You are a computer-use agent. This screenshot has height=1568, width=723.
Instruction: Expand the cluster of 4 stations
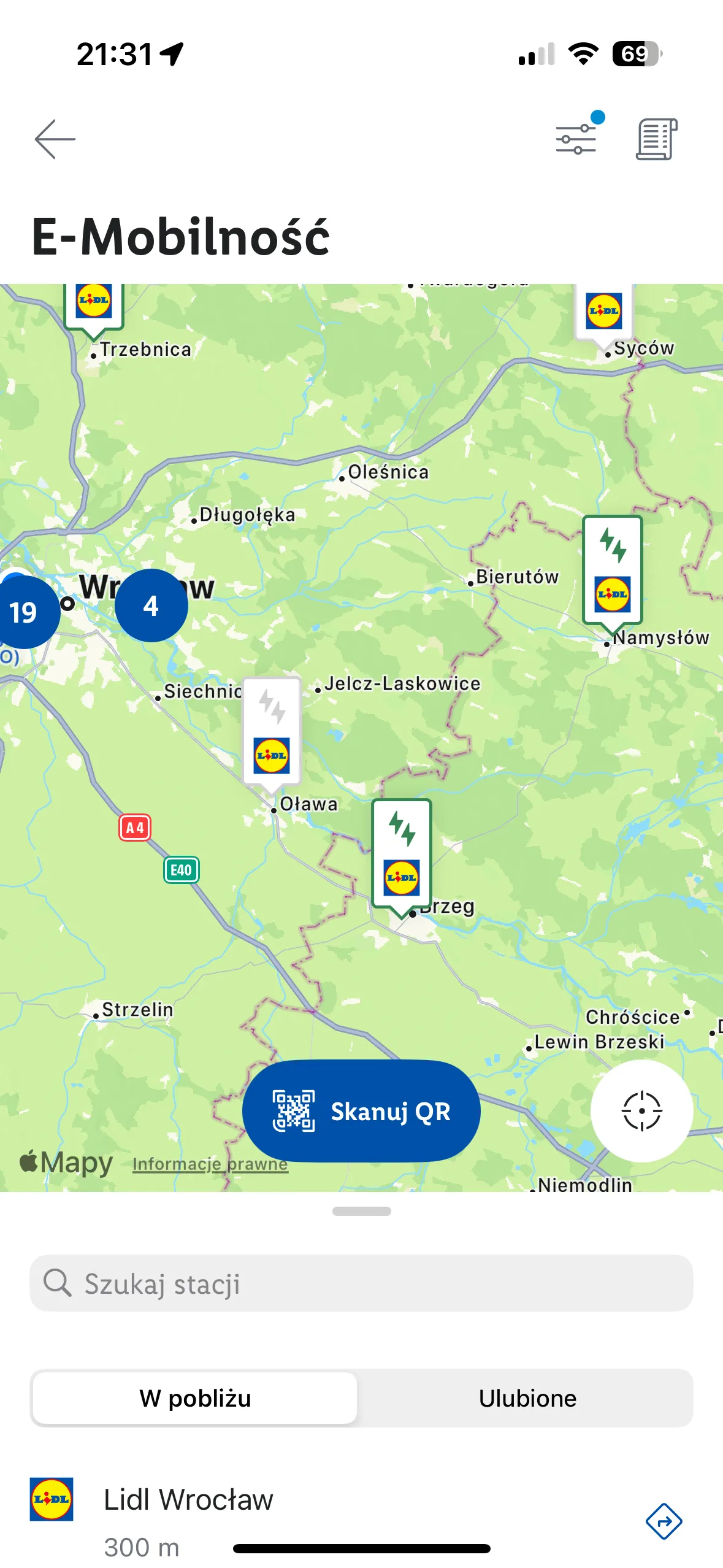coord(151,605)
